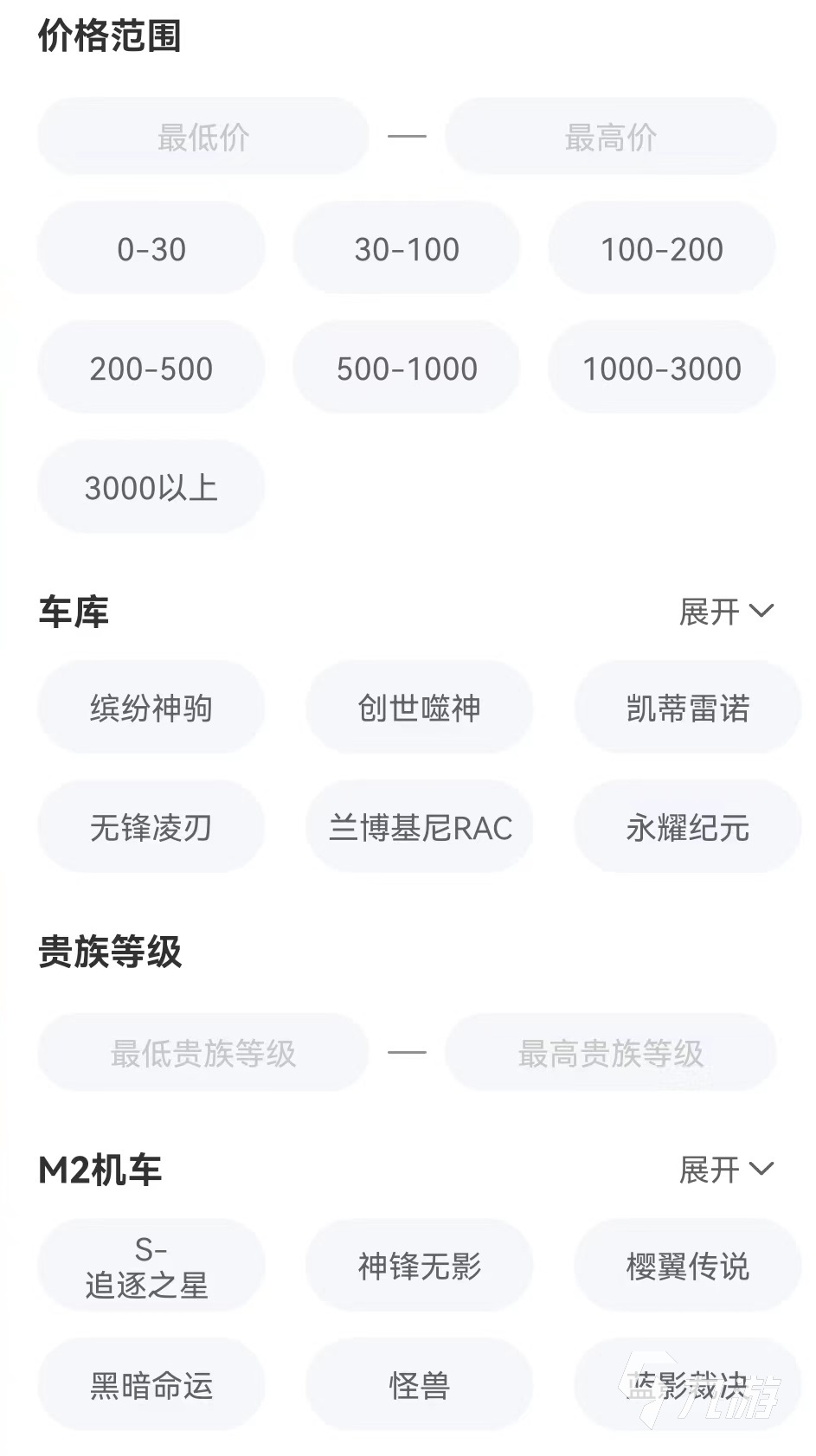This screenshot has height=1456, width=816.
Task: Pick the 100-200 price chip
Action: point(662,249)
